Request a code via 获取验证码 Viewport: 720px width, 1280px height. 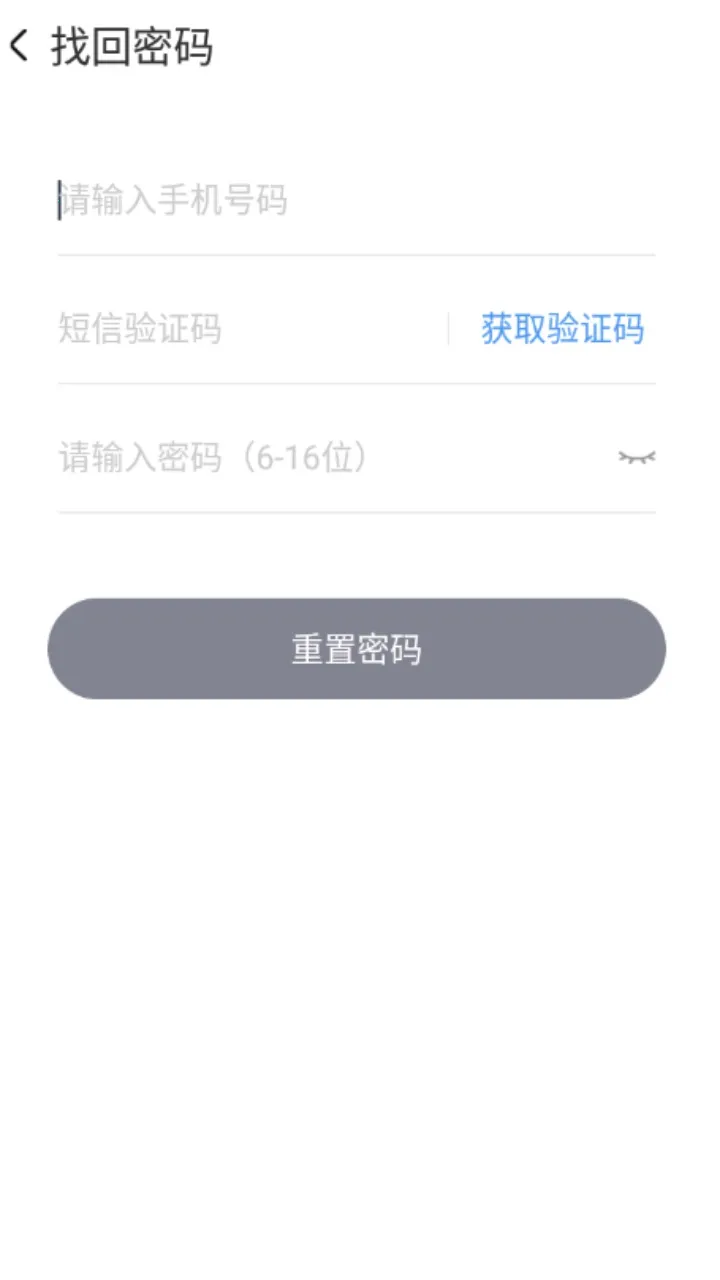tap(562, 329)
